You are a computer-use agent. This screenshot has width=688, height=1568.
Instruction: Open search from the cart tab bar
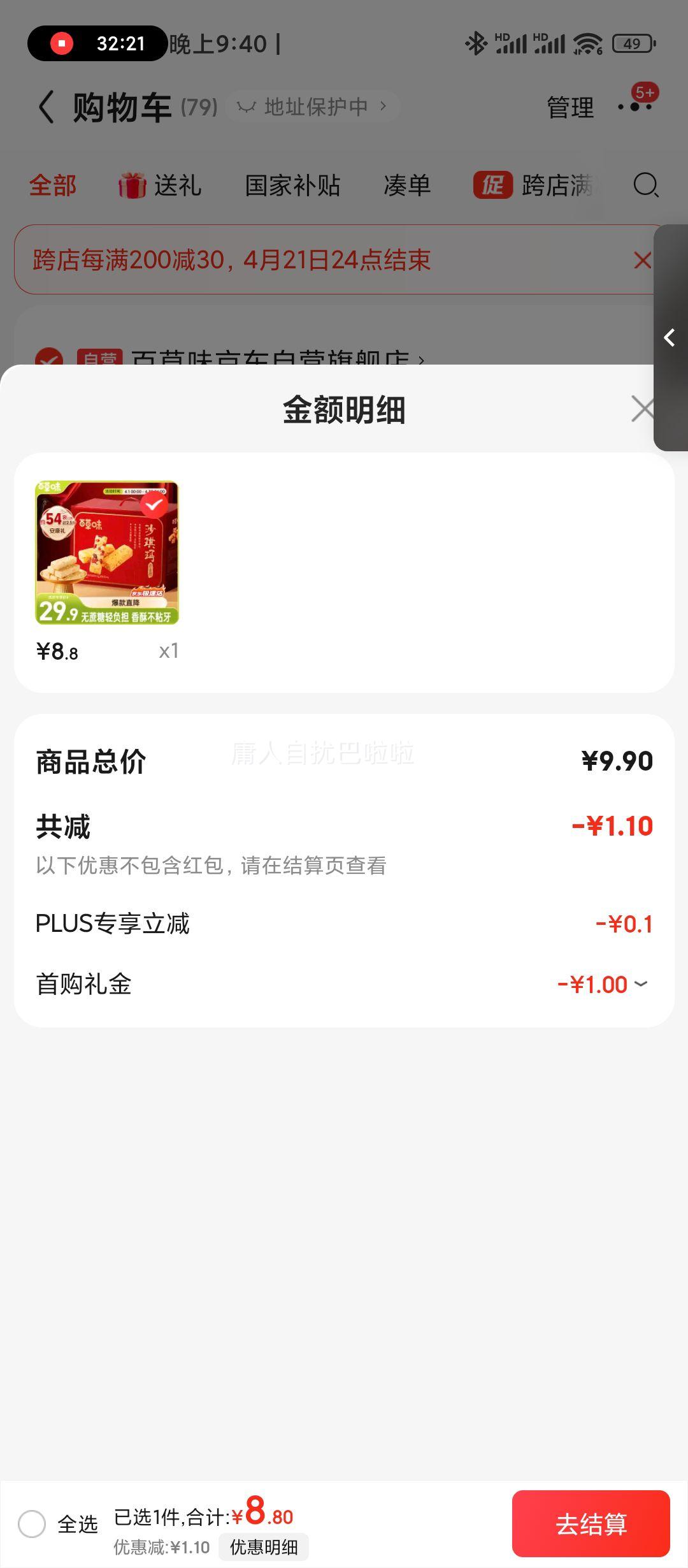pos(645,185)
